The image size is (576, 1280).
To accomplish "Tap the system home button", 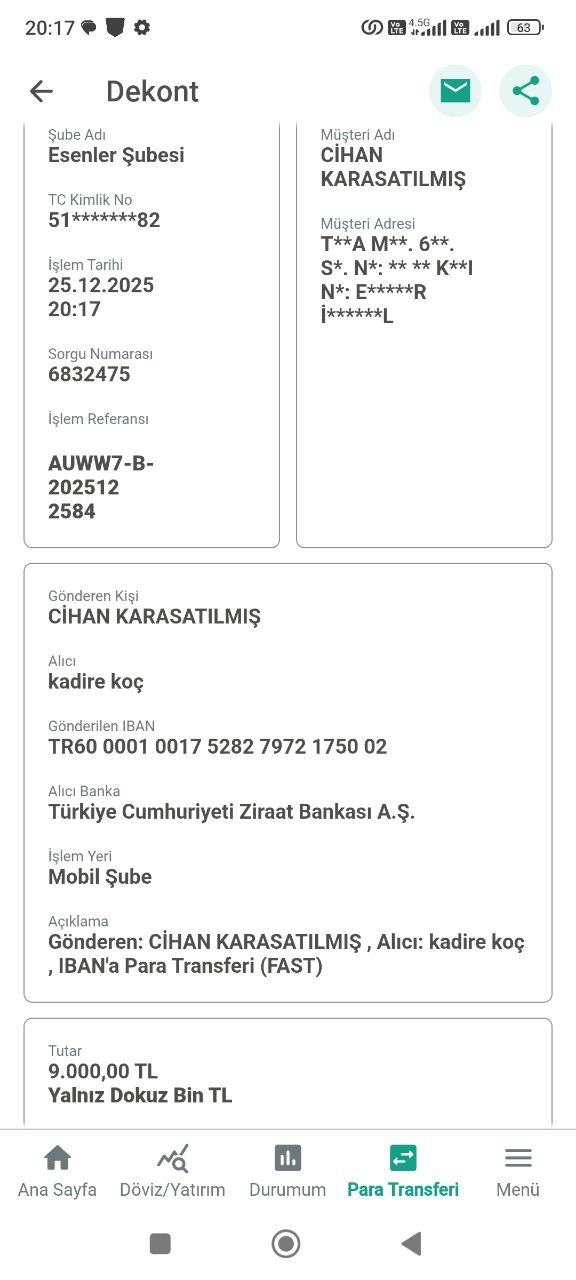I will tap(286, 1243).
